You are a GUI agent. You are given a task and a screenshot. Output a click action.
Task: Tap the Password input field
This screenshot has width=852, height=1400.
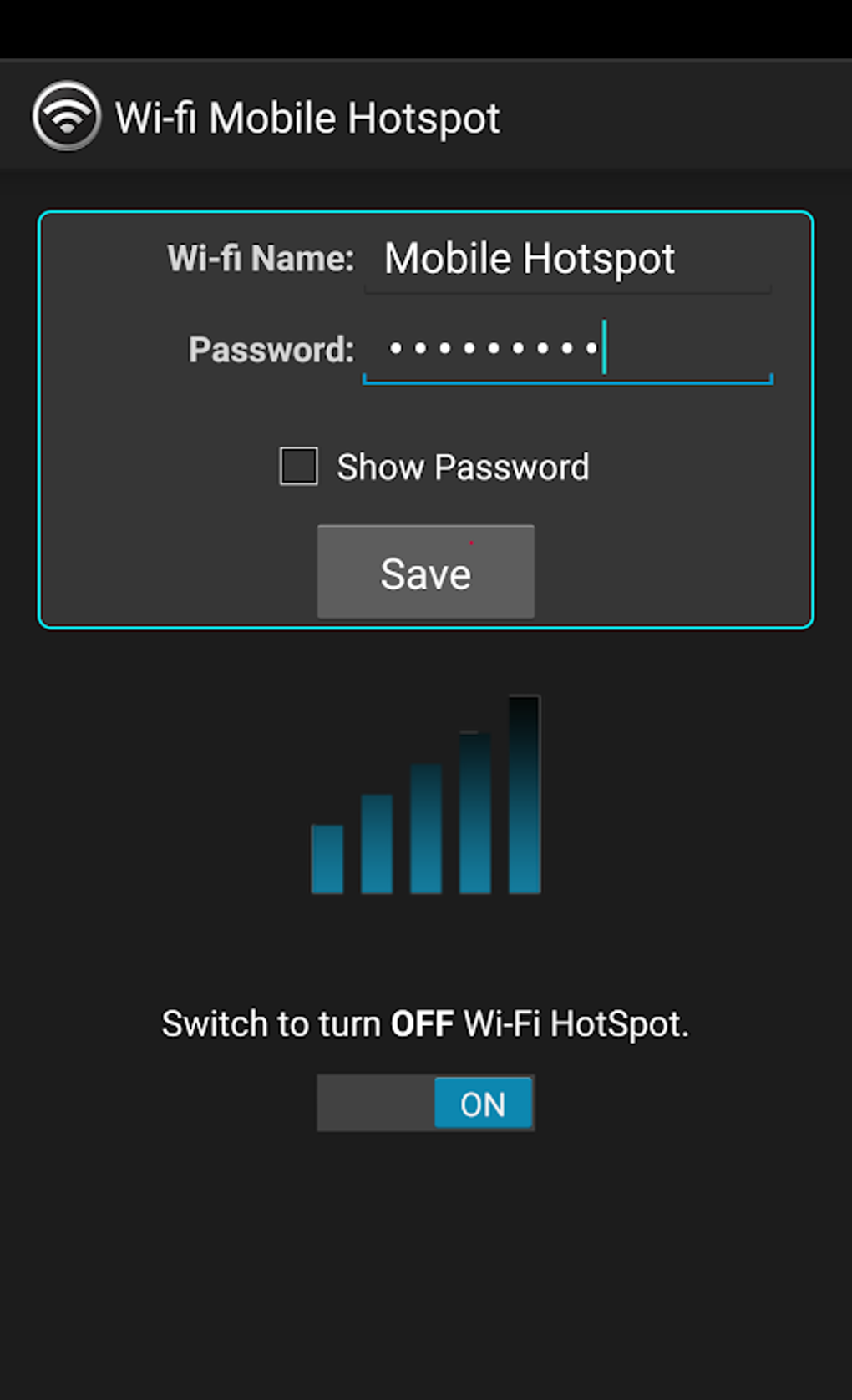pyautogui.click(x=567, y=349)
